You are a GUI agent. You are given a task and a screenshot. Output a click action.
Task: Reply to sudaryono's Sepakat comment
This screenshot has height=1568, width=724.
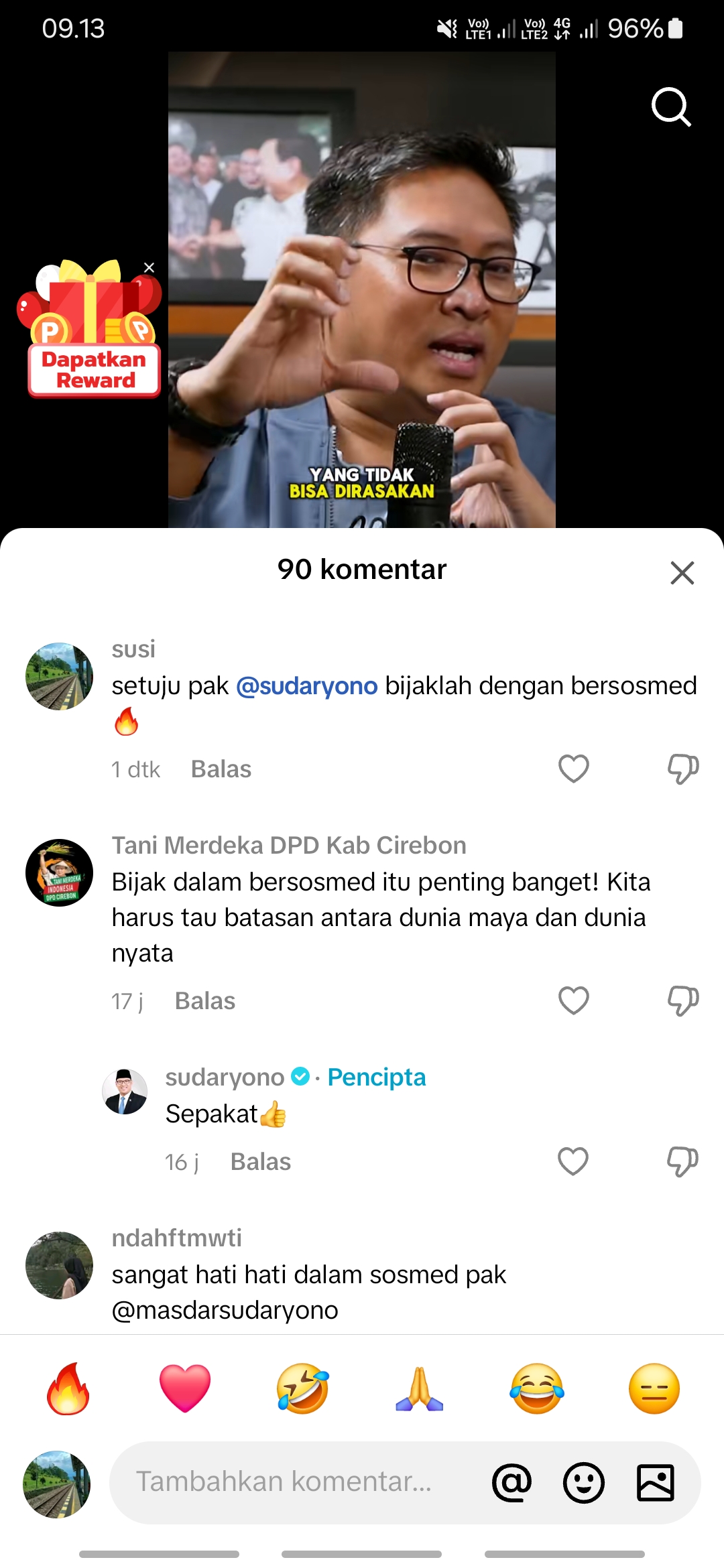pyautogui.click(x=261, y=1162)
